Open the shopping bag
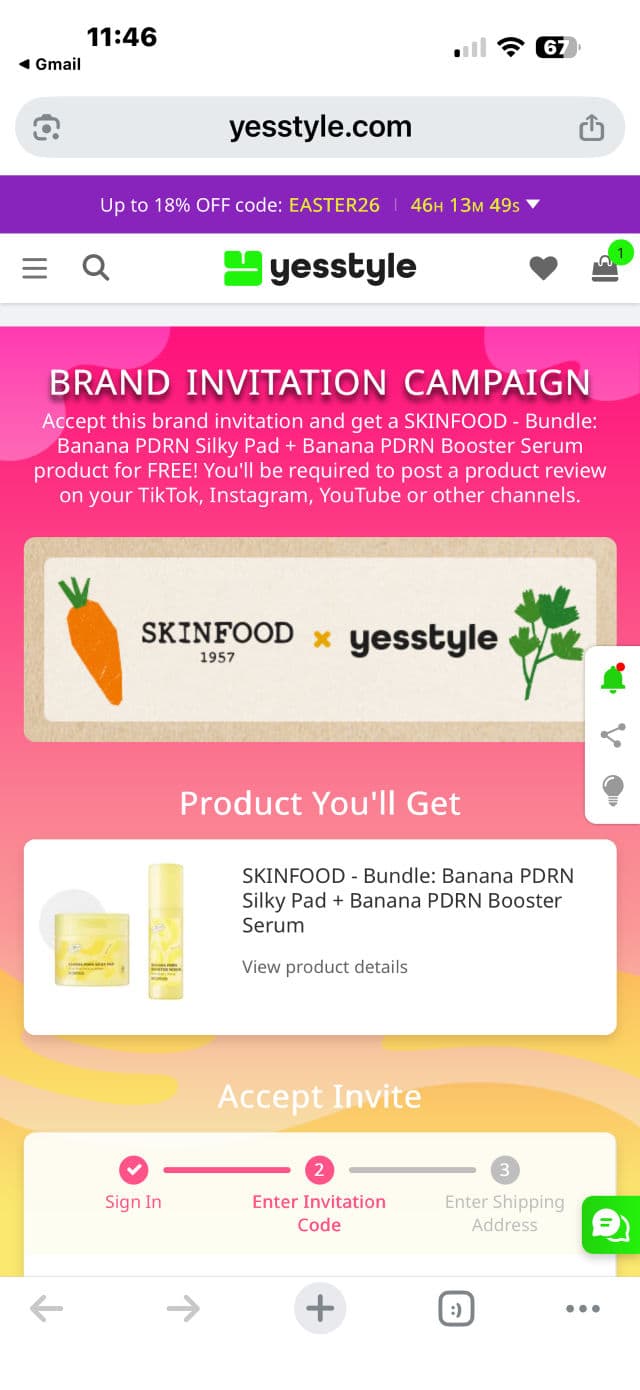Viewport: 640px width, 1390px height. [606, 267]
